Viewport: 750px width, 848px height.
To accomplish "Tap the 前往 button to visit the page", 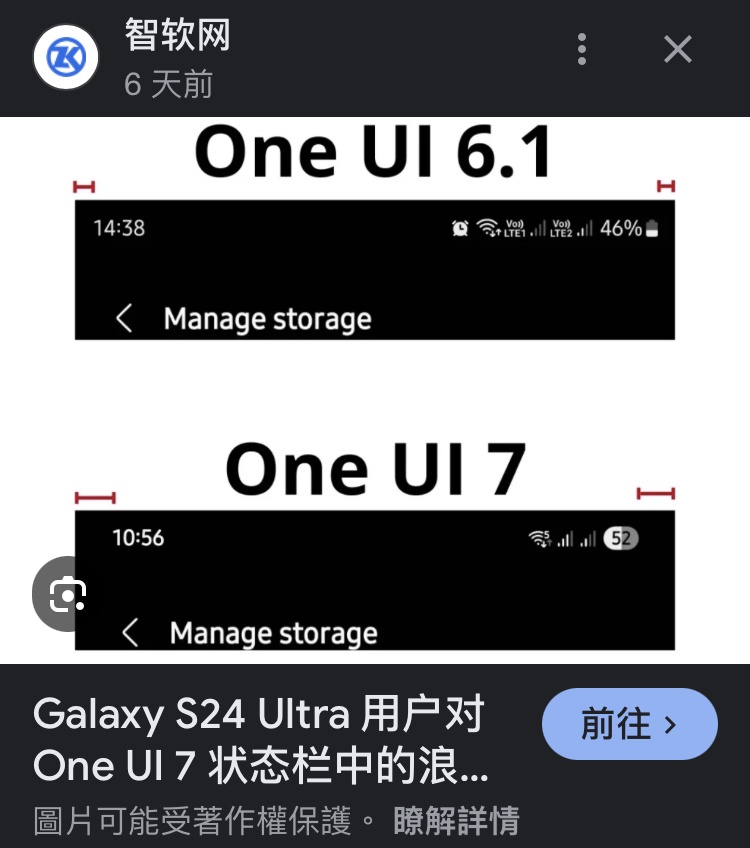I will (629, 724).
